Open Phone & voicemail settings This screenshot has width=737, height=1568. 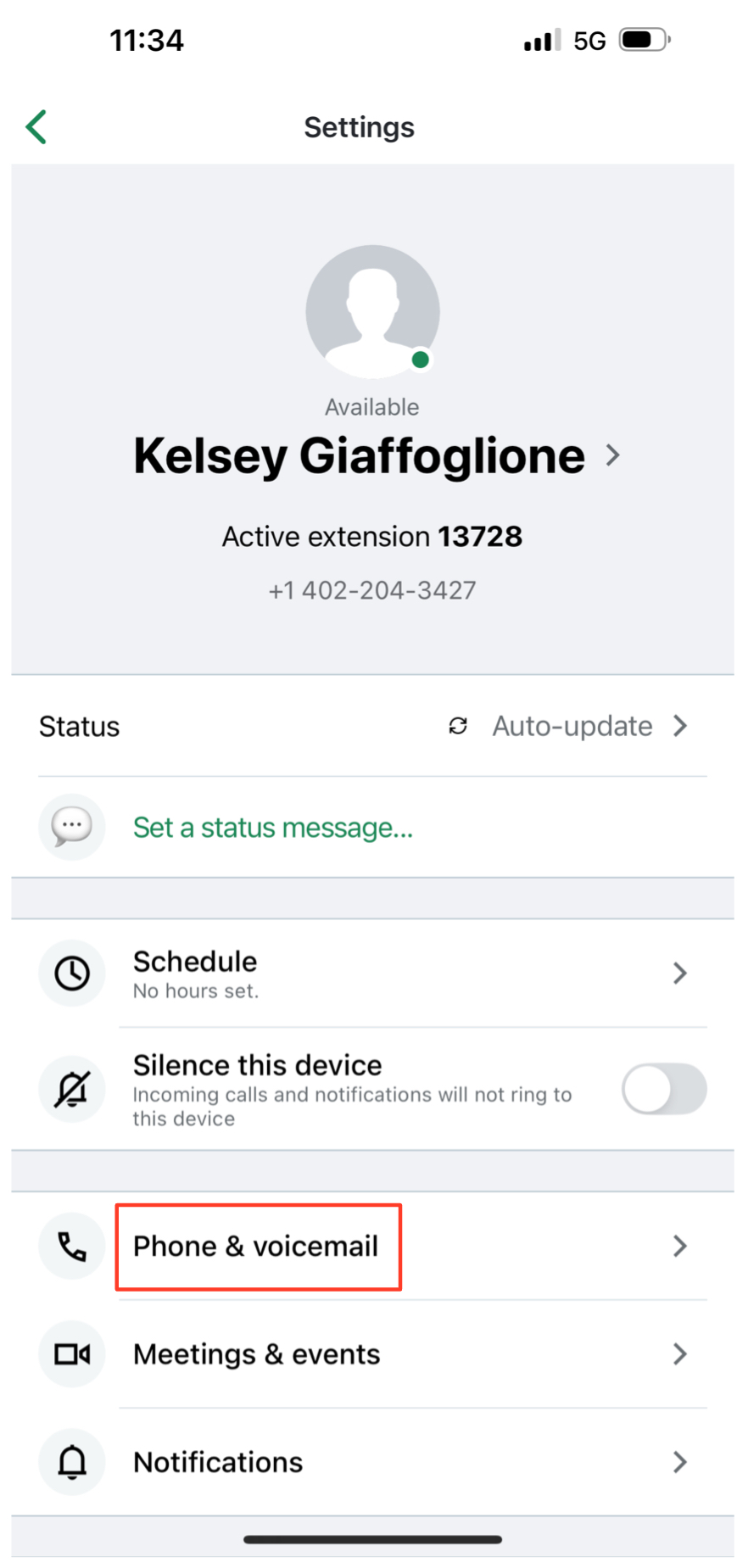257,1246
